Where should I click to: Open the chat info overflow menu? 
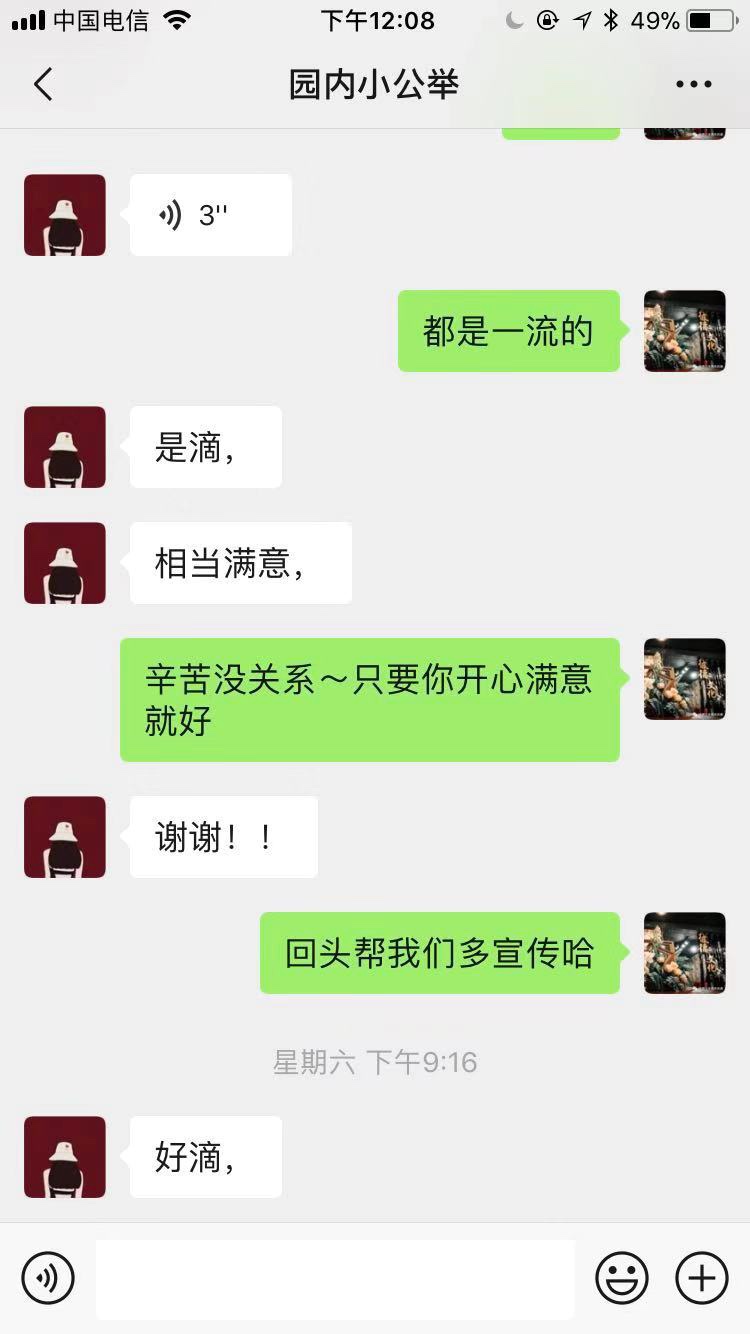tap(693, 85)
